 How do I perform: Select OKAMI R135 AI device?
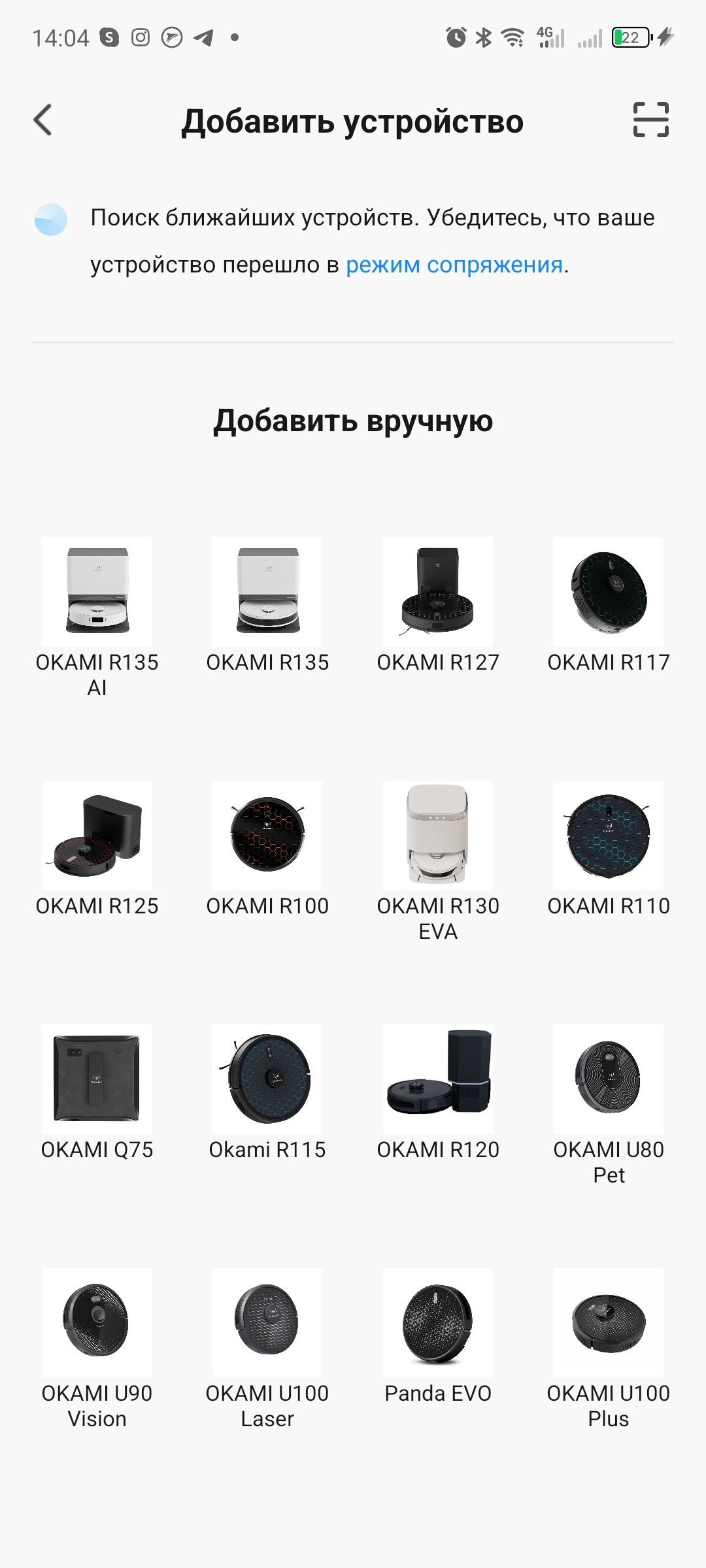pos(97,593)
